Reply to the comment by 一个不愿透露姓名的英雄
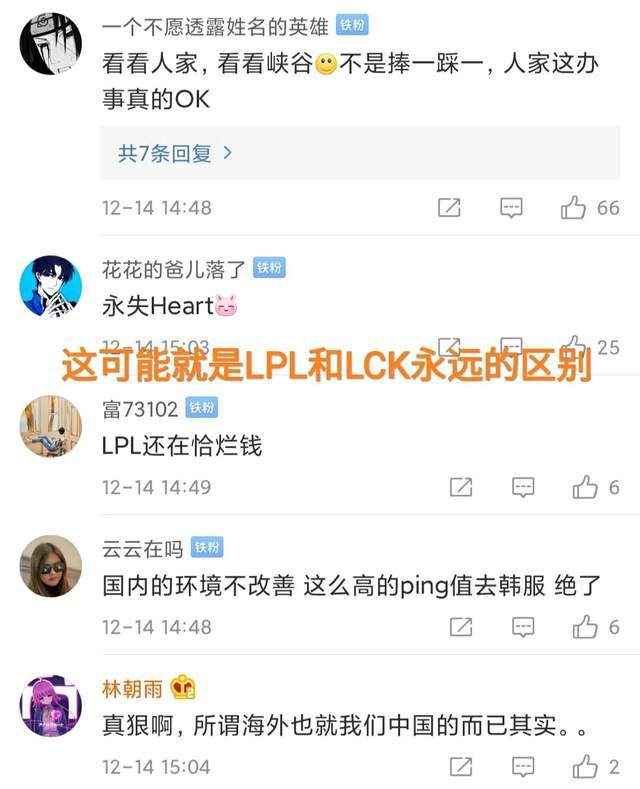This screenshot has width=640, height=789. click(x=511, y=208)
